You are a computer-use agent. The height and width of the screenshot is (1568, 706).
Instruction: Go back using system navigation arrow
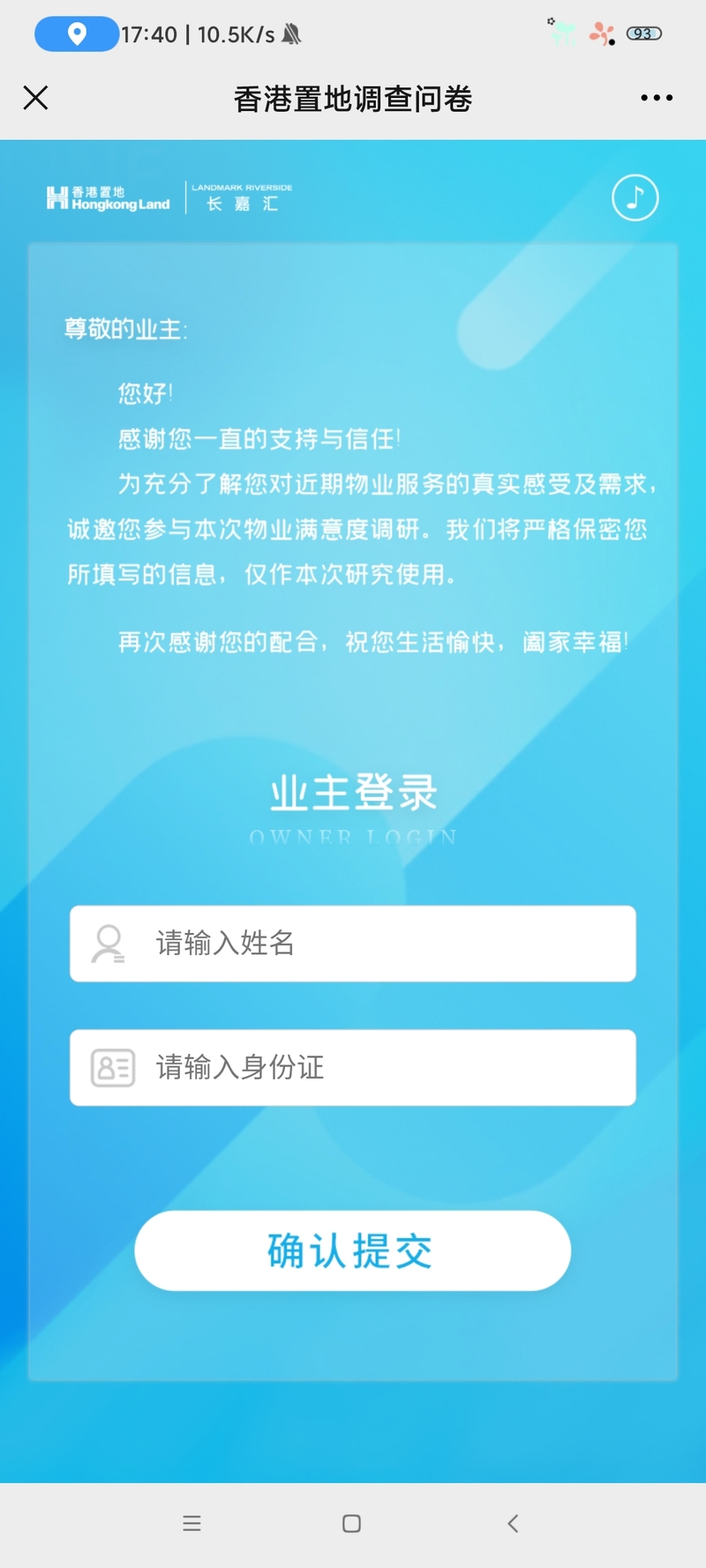[x=513, y=1523]
